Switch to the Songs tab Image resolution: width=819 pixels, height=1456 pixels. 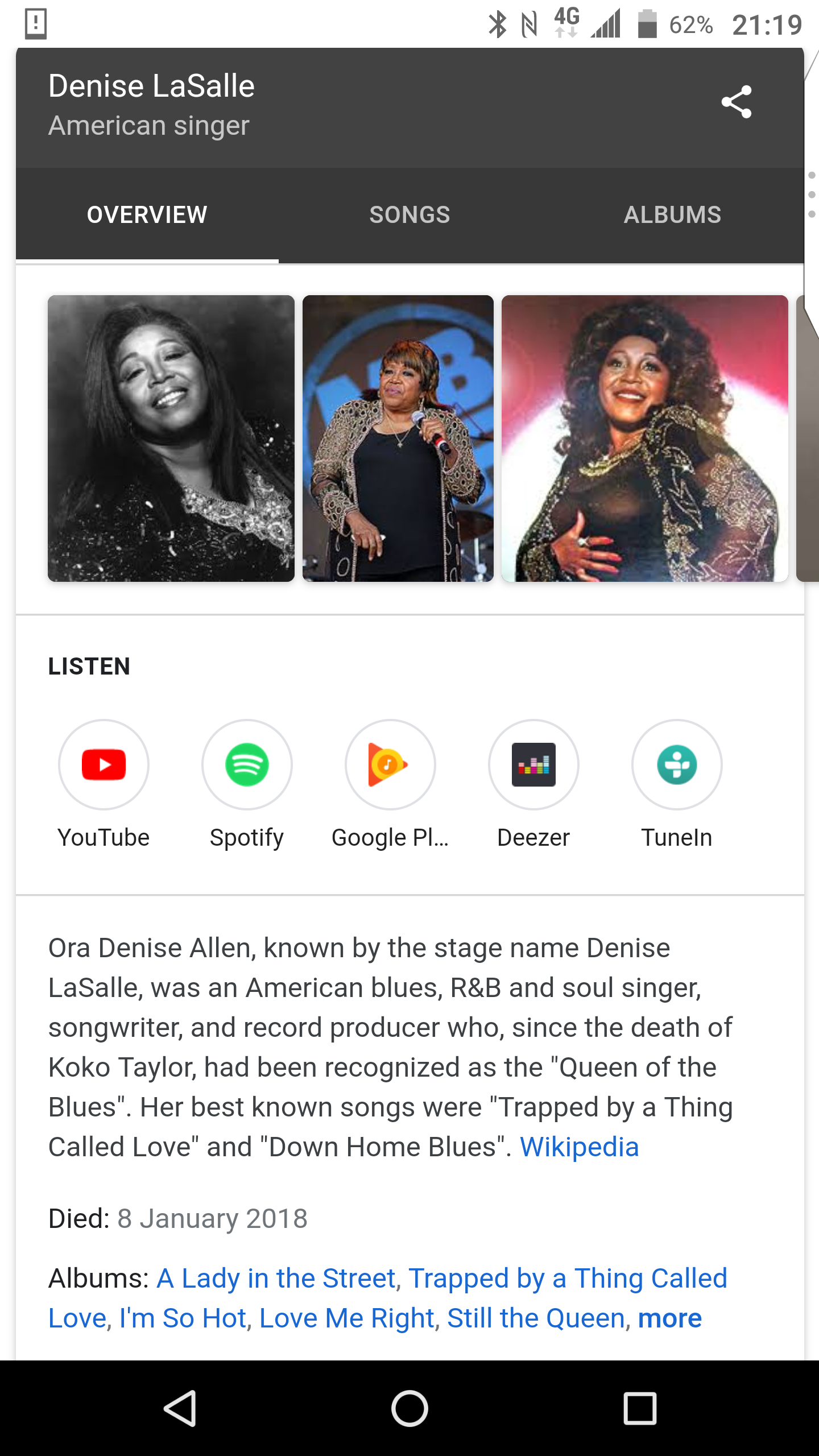pos(409,215)
